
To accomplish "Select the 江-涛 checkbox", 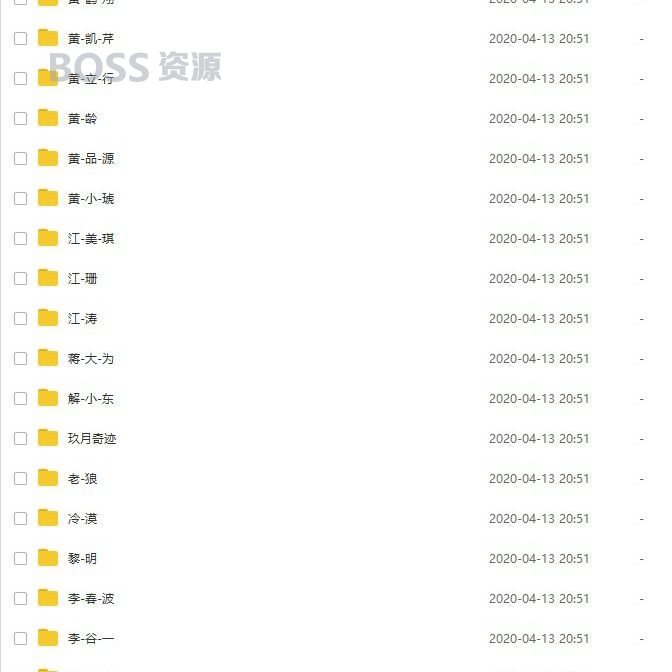I will point(20,319).
